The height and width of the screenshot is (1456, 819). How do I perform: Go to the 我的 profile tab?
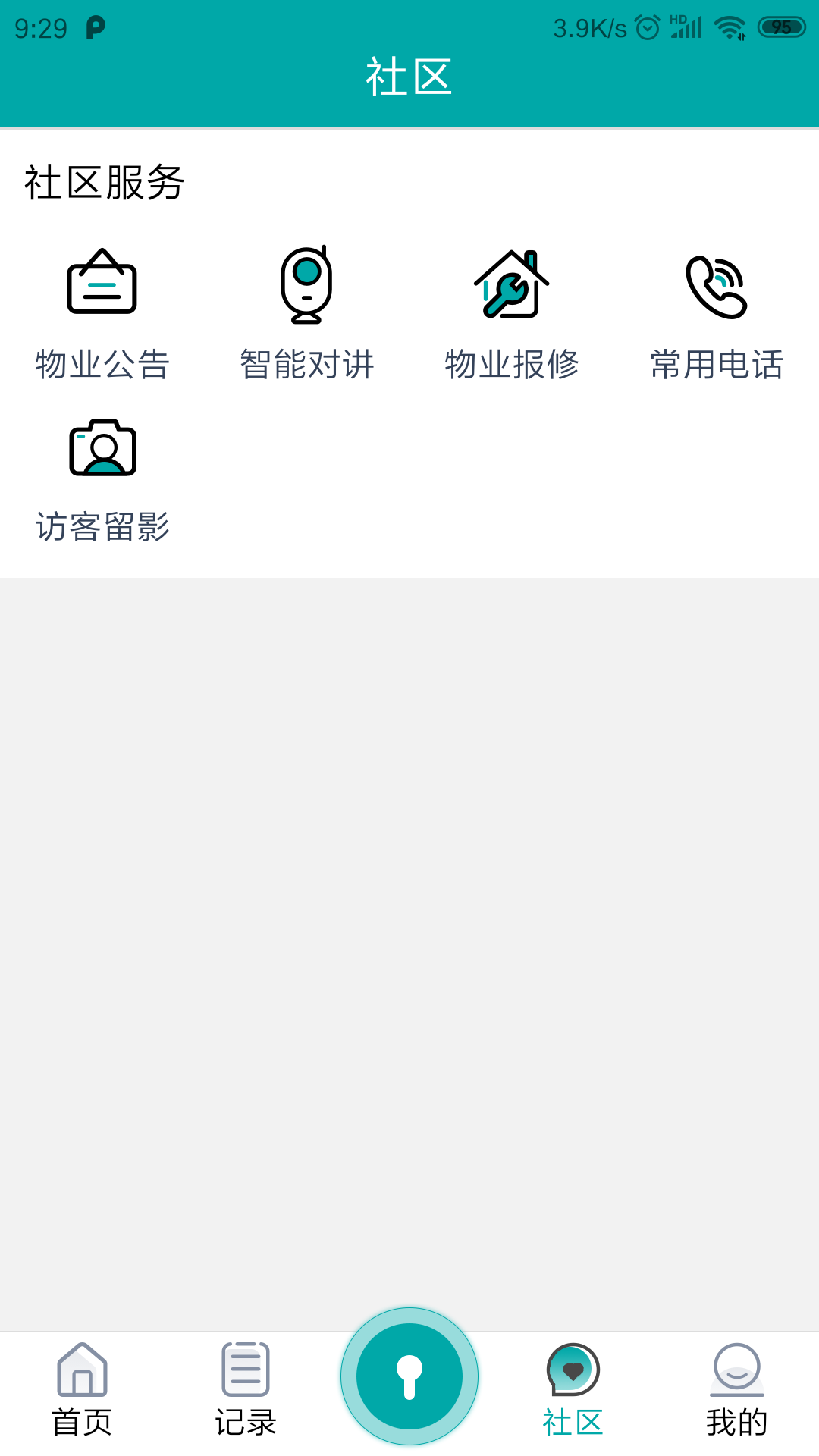tap(737, 1391)
